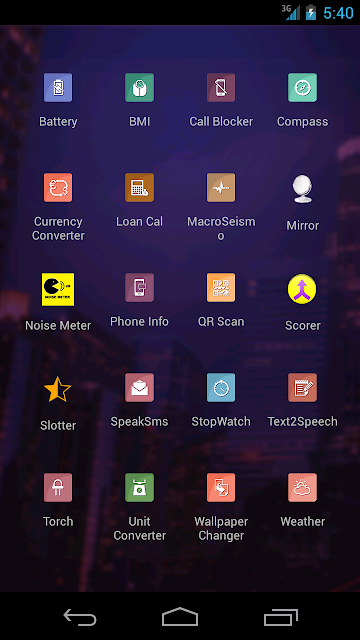The image size is (360, 640).
Task: Go to the home screen
Action: pos(180,617)
